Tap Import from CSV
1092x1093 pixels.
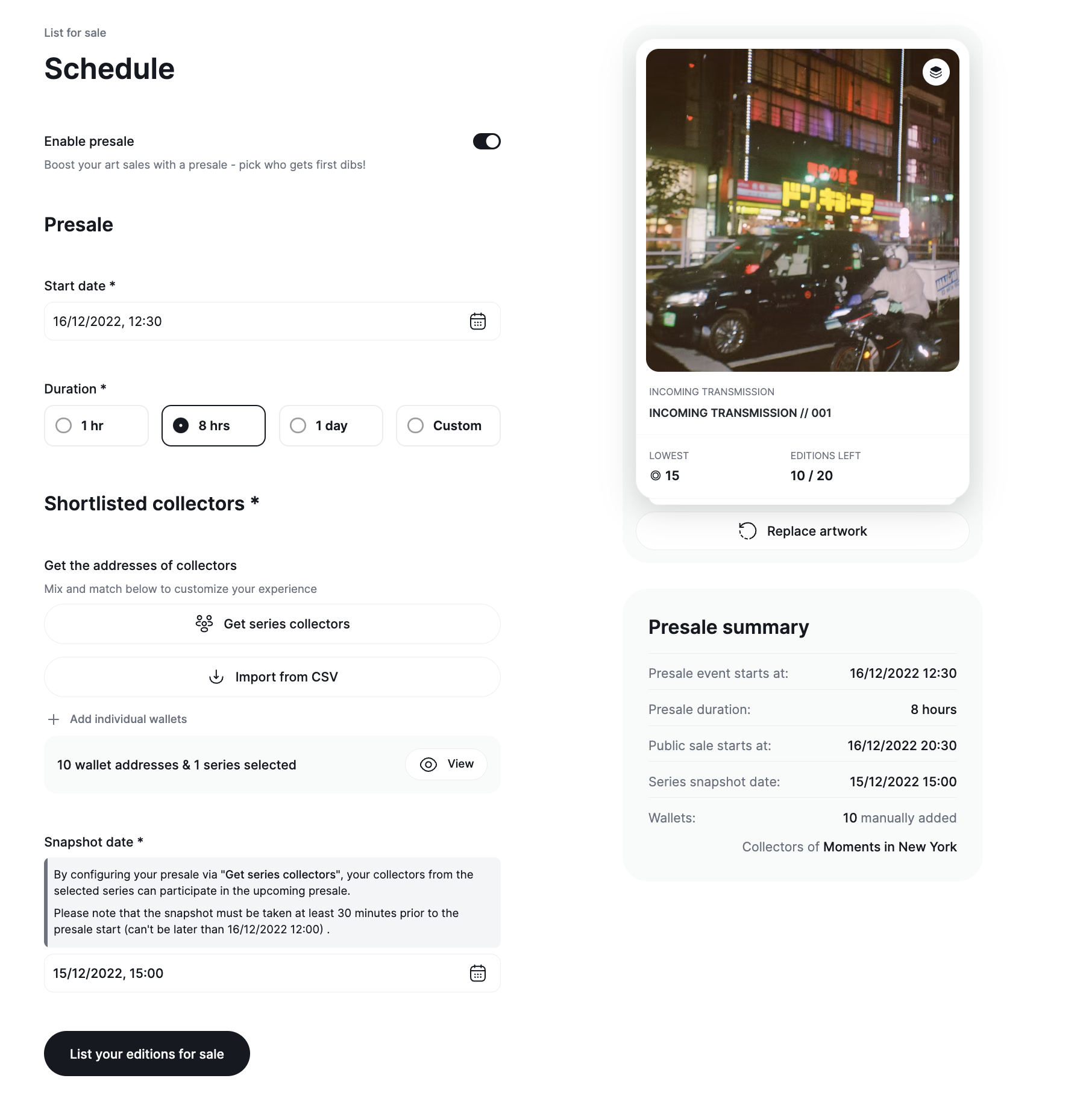click(x=272, y=677)
